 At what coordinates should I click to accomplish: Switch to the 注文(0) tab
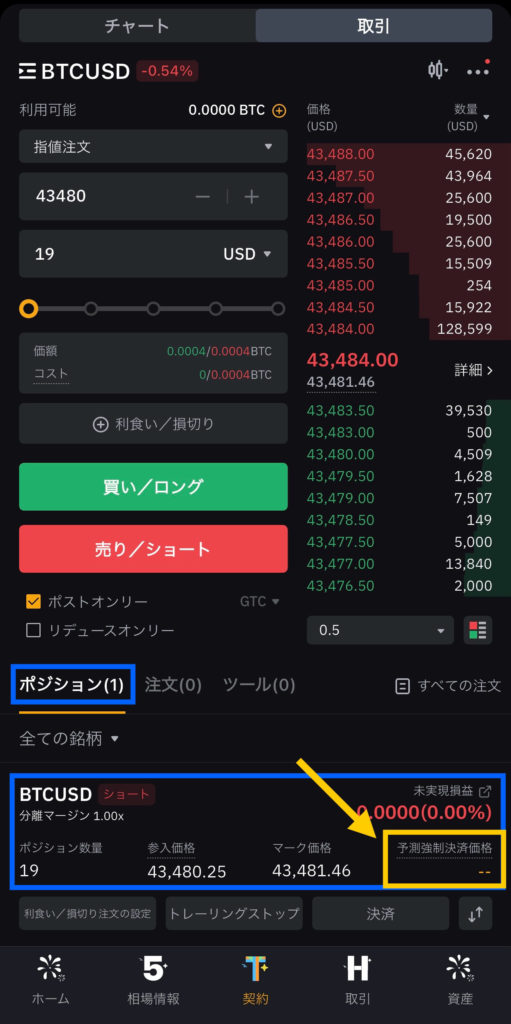[x=173, y=685]
